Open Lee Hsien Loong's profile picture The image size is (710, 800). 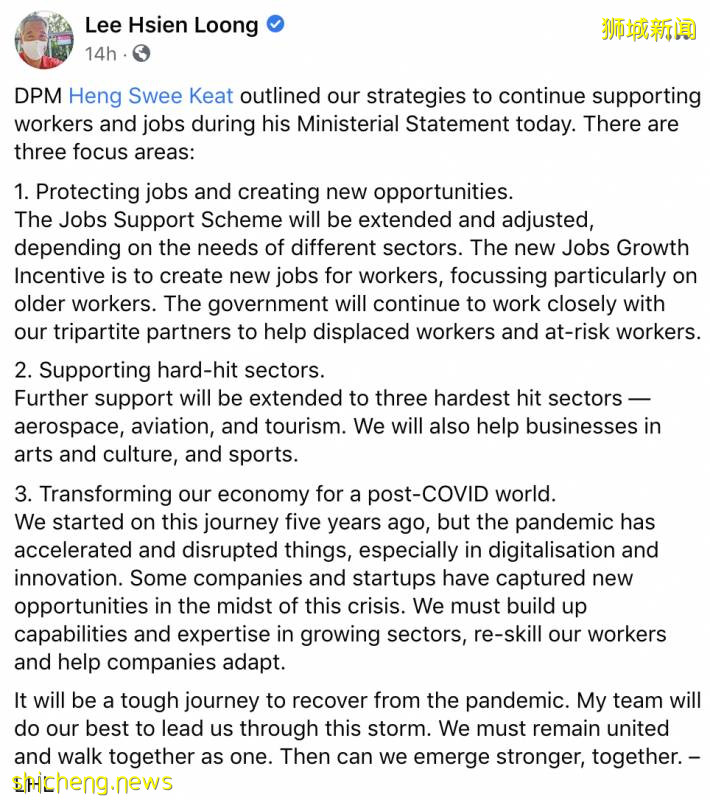point(43,39)
